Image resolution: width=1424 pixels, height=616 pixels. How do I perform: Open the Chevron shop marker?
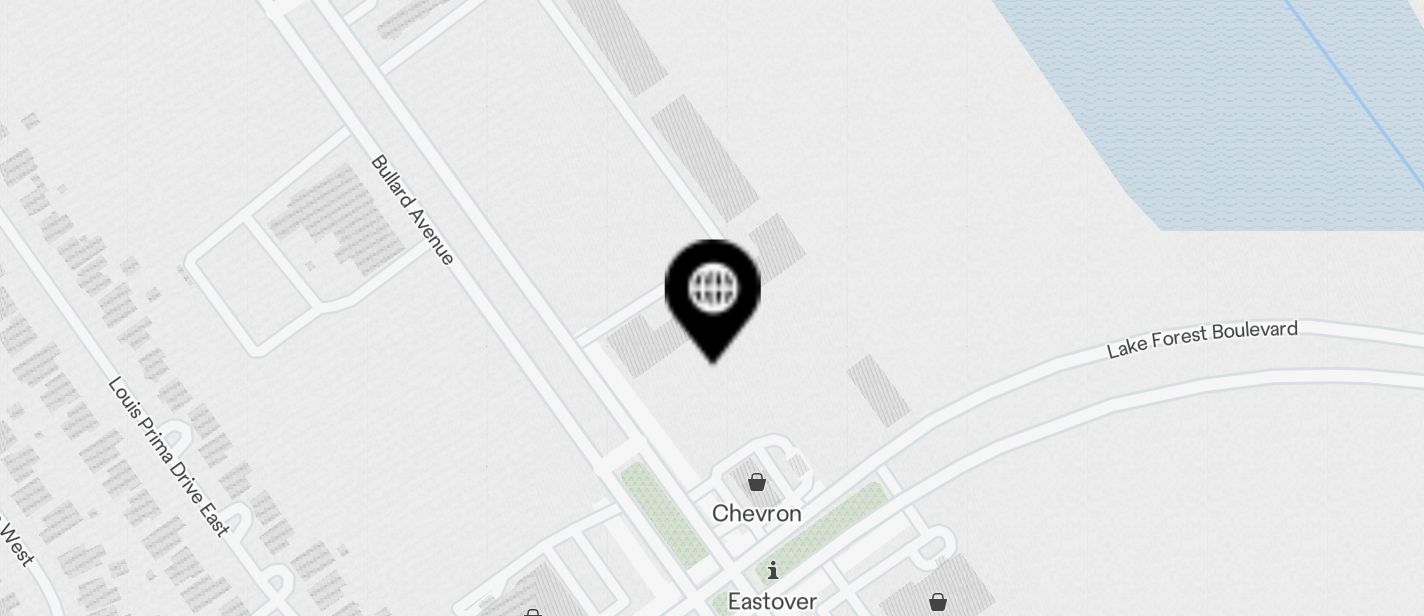click(x=757, y=483)
